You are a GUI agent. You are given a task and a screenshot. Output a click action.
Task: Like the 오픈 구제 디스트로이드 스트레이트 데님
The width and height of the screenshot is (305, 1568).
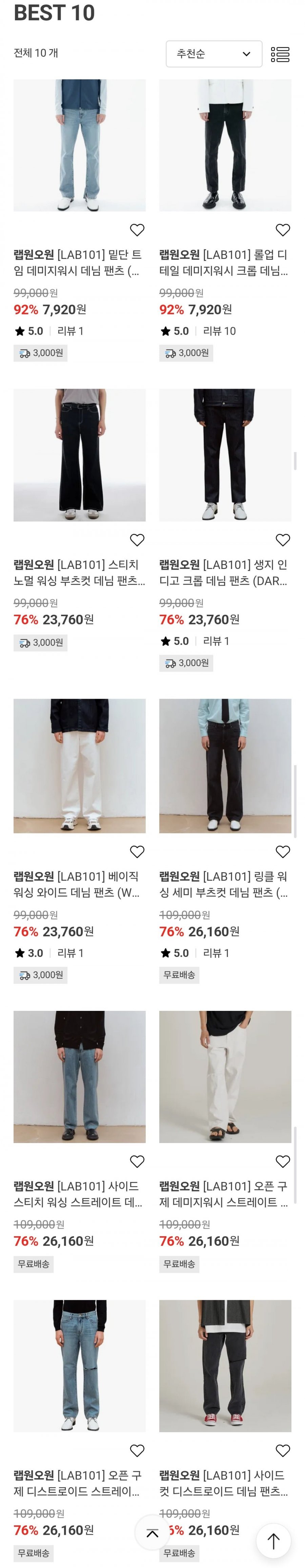[x=137, y=1450]
